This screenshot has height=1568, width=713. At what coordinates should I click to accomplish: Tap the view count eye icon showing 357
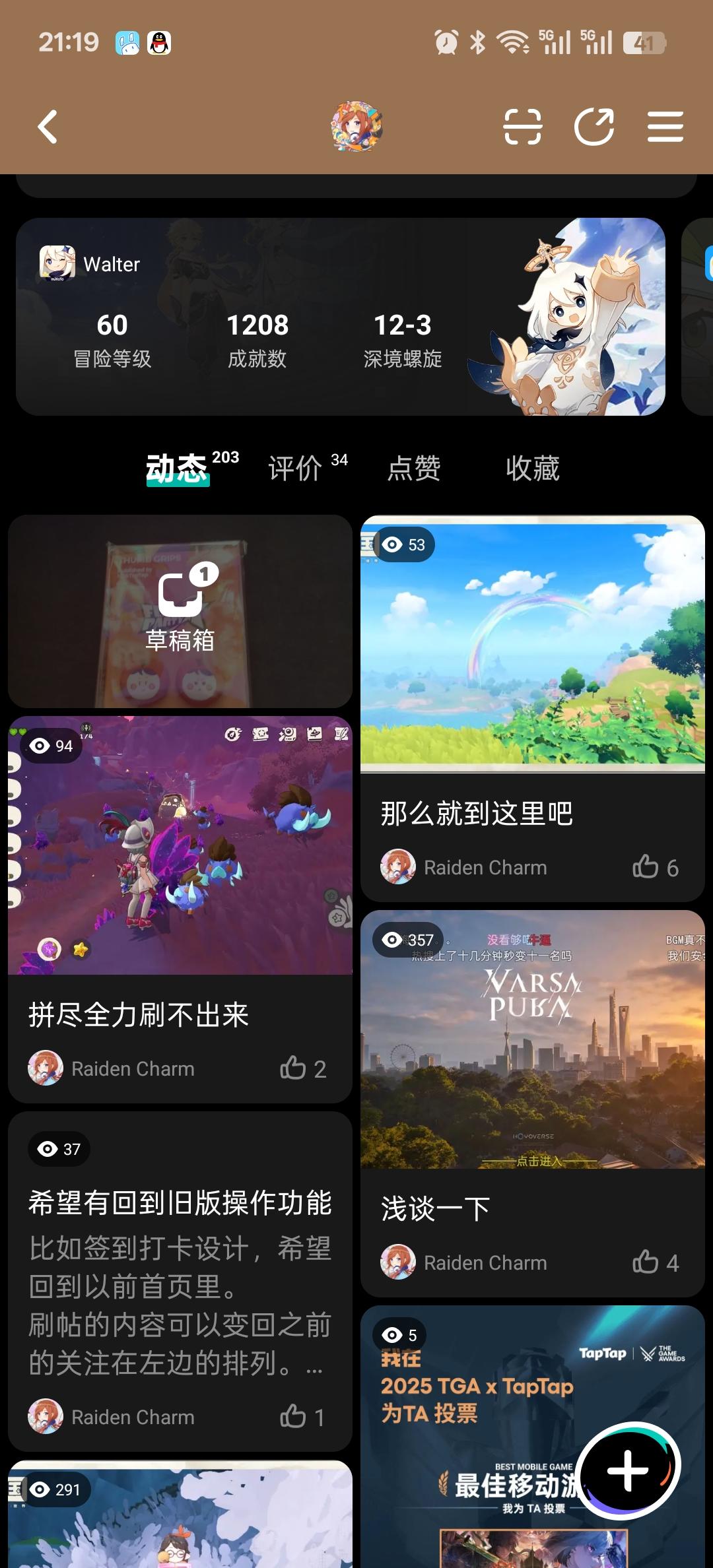pyautogui.click(x=408, y=939)
